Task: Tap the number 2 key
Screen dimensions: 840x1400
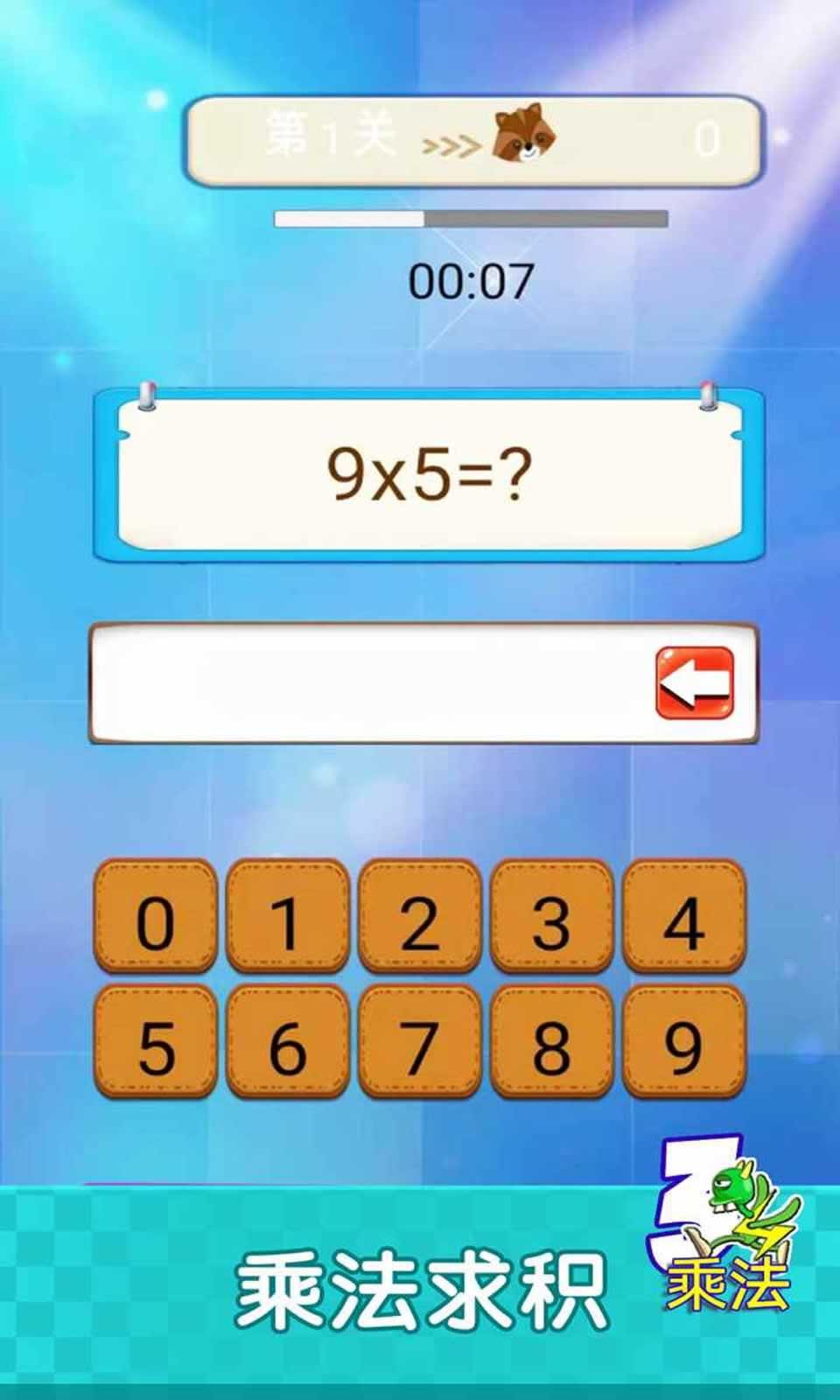Action: coord(420,917)
